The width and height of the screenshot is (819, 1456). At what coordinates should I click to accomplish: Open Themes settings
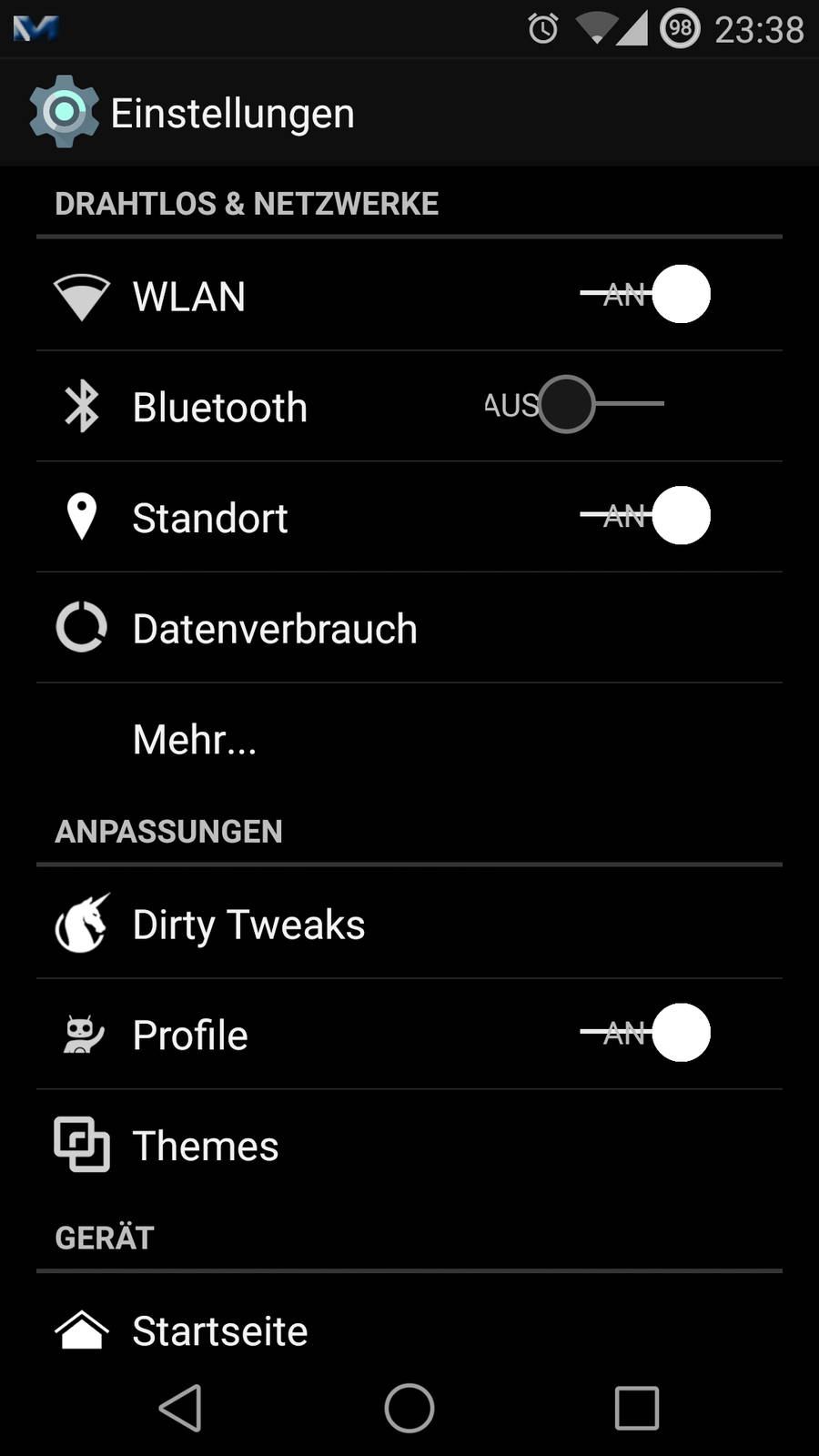(x=206, y=1147)
